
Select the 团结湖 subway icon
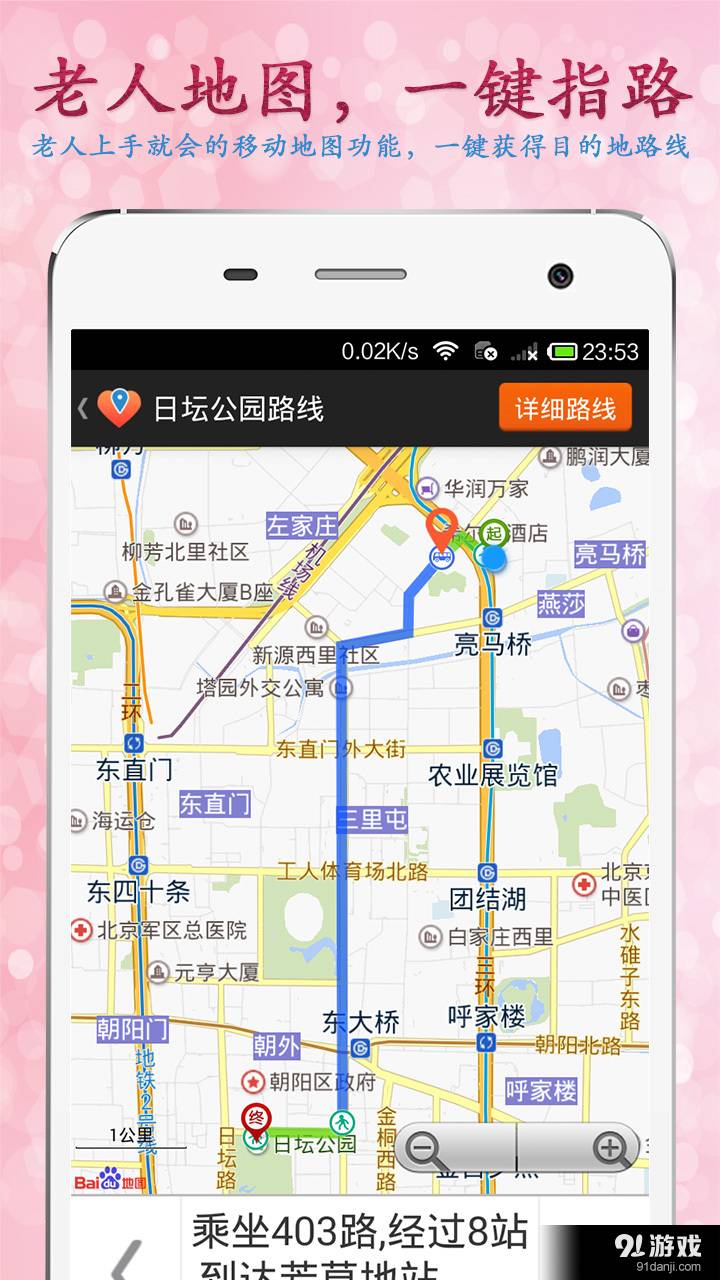tap(488, 872)
